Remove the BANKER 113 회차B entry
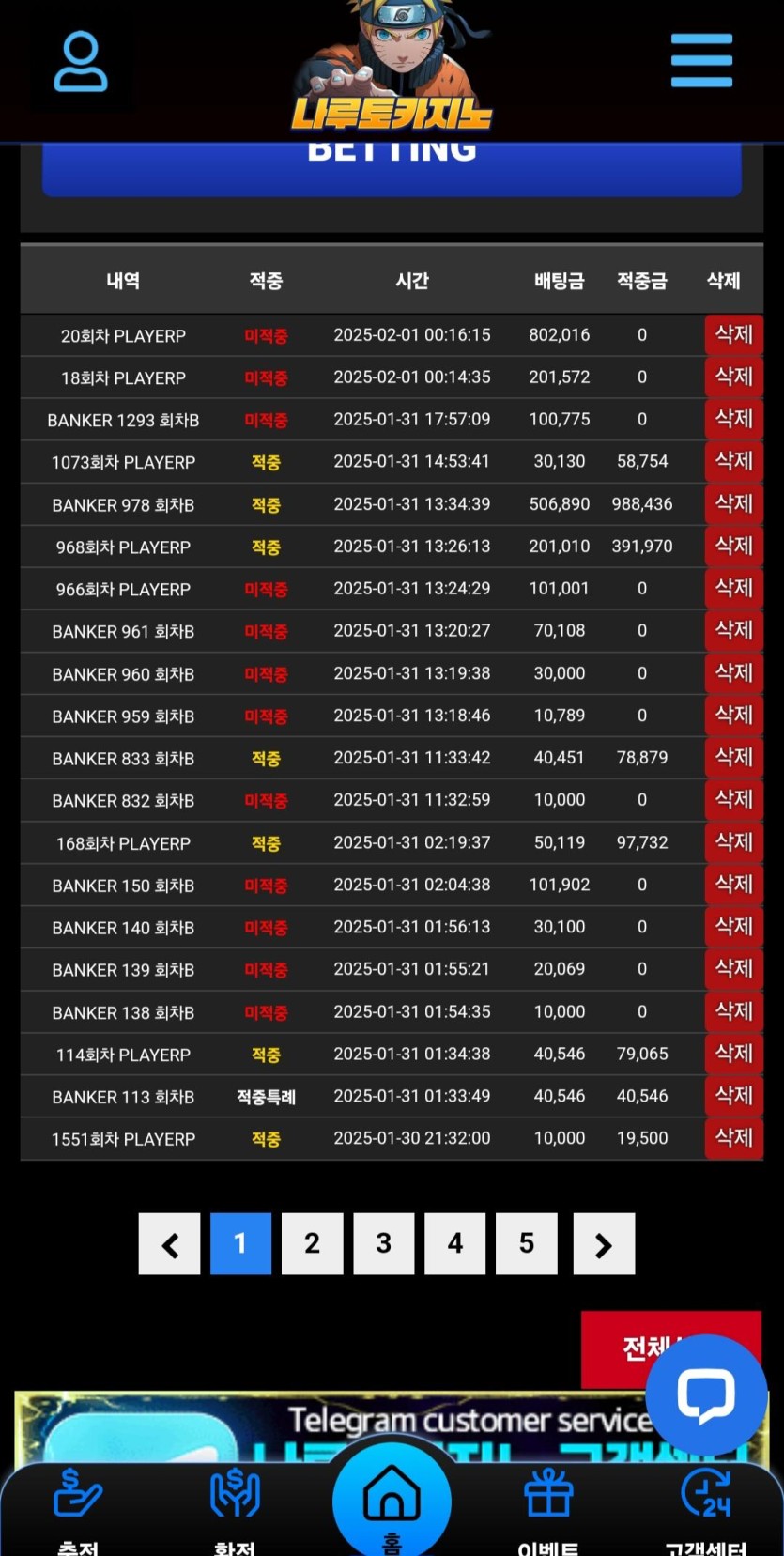 [x=733, y=1096]
